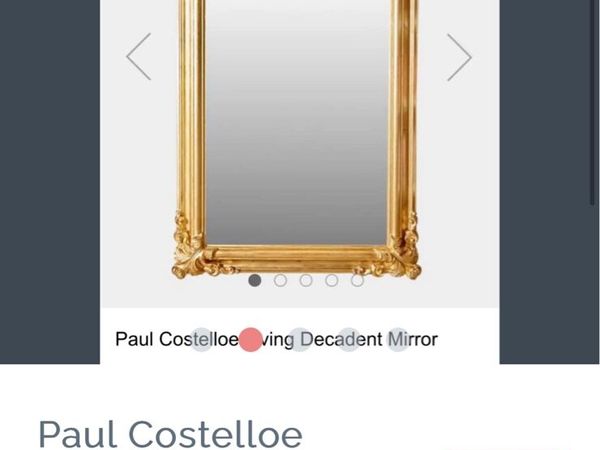Tap the gold mirror product image
Viewport: 600px width, 450px height.
(297, 140)
